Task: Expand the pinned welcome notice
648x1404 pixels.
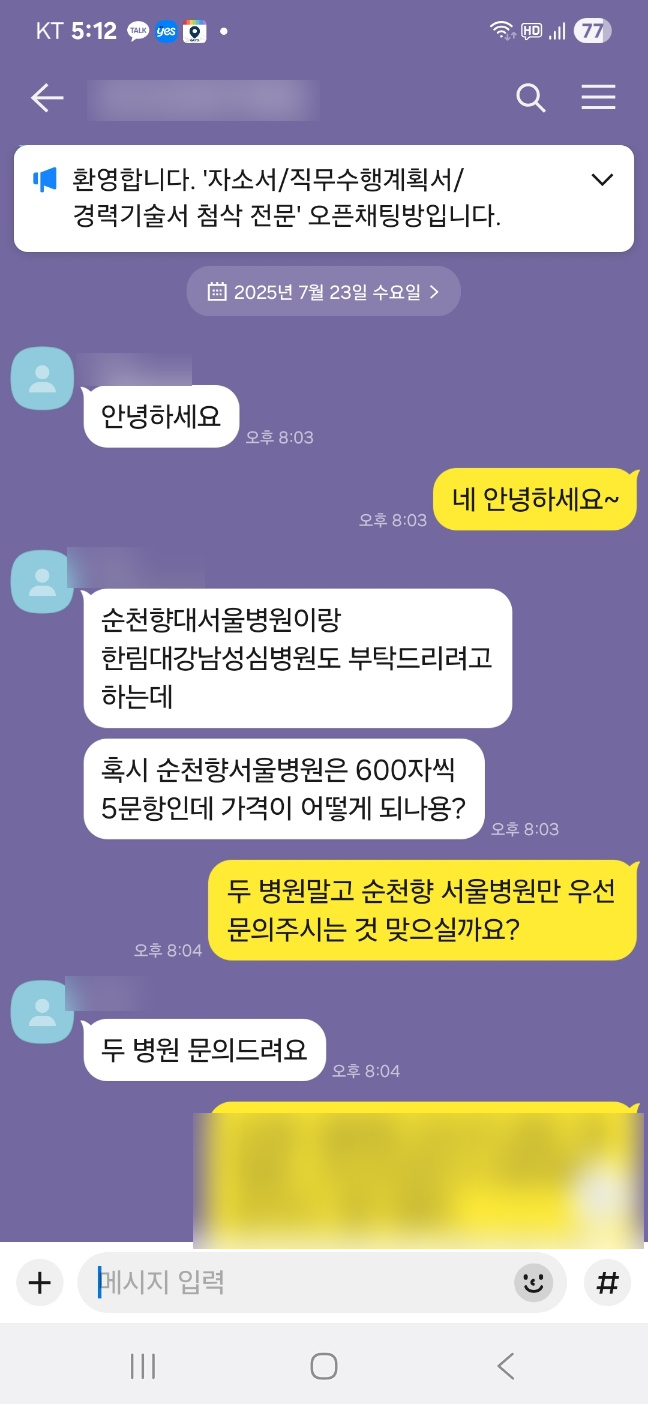Action: (602, 180)
